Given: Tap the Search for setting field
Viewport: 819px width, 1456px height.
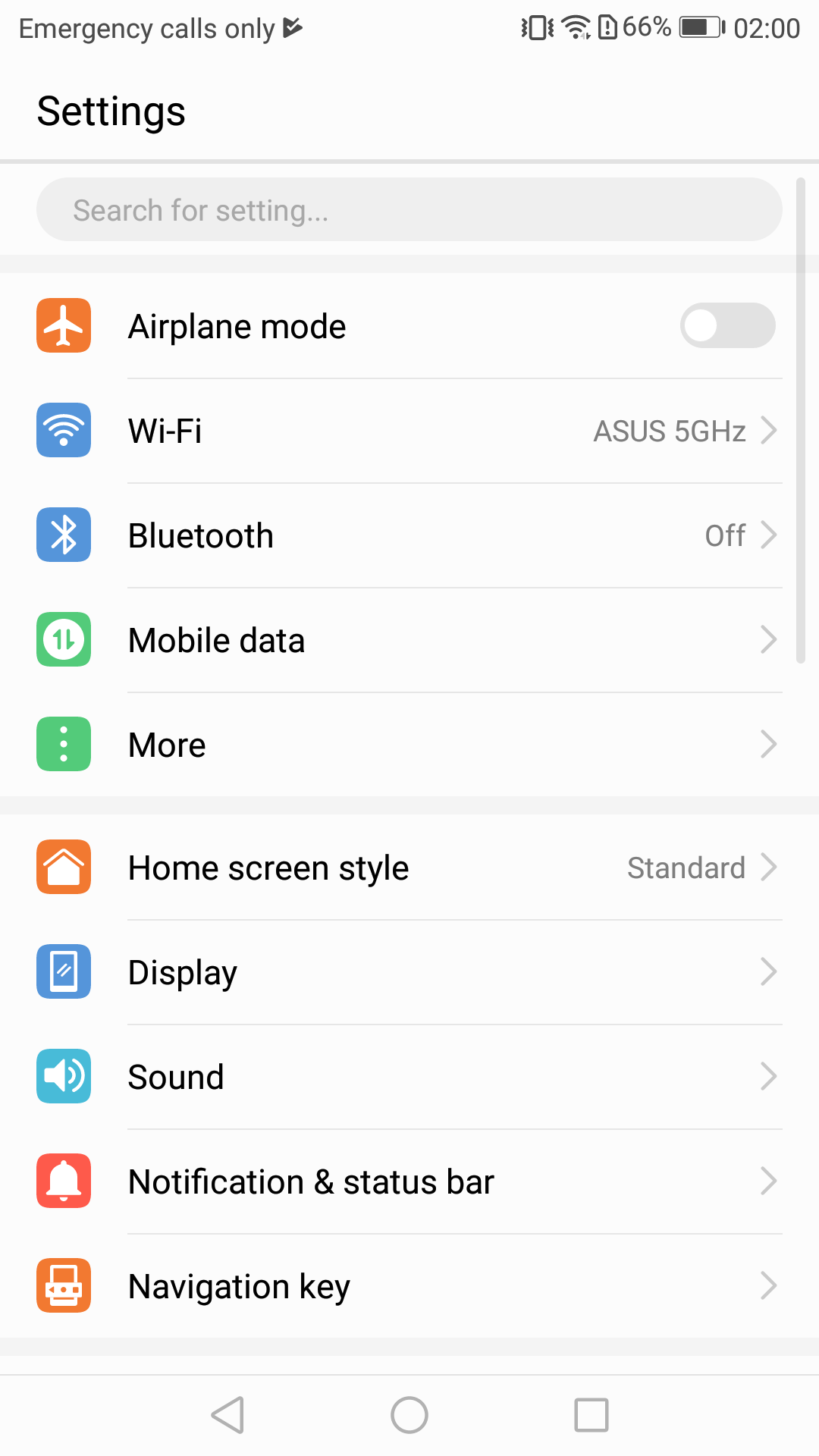Looking at the screenshot, I should (409, 210).
